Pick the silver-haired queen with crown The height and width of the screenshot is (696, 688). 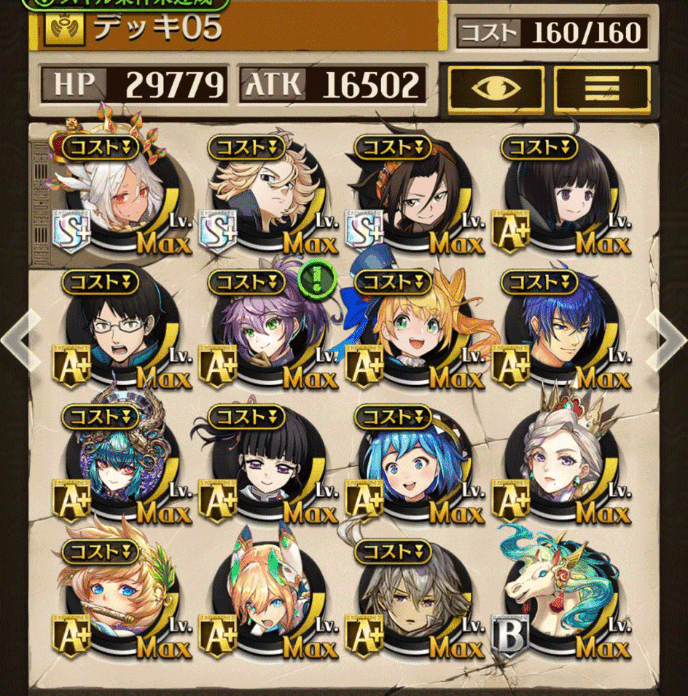pos(555,462)
